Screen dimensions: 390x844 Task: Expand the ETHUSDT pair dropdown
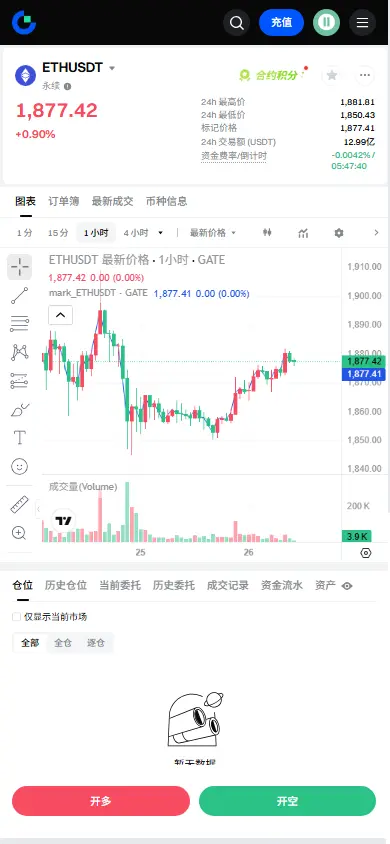pyautogui.click(x=112, y=68)
